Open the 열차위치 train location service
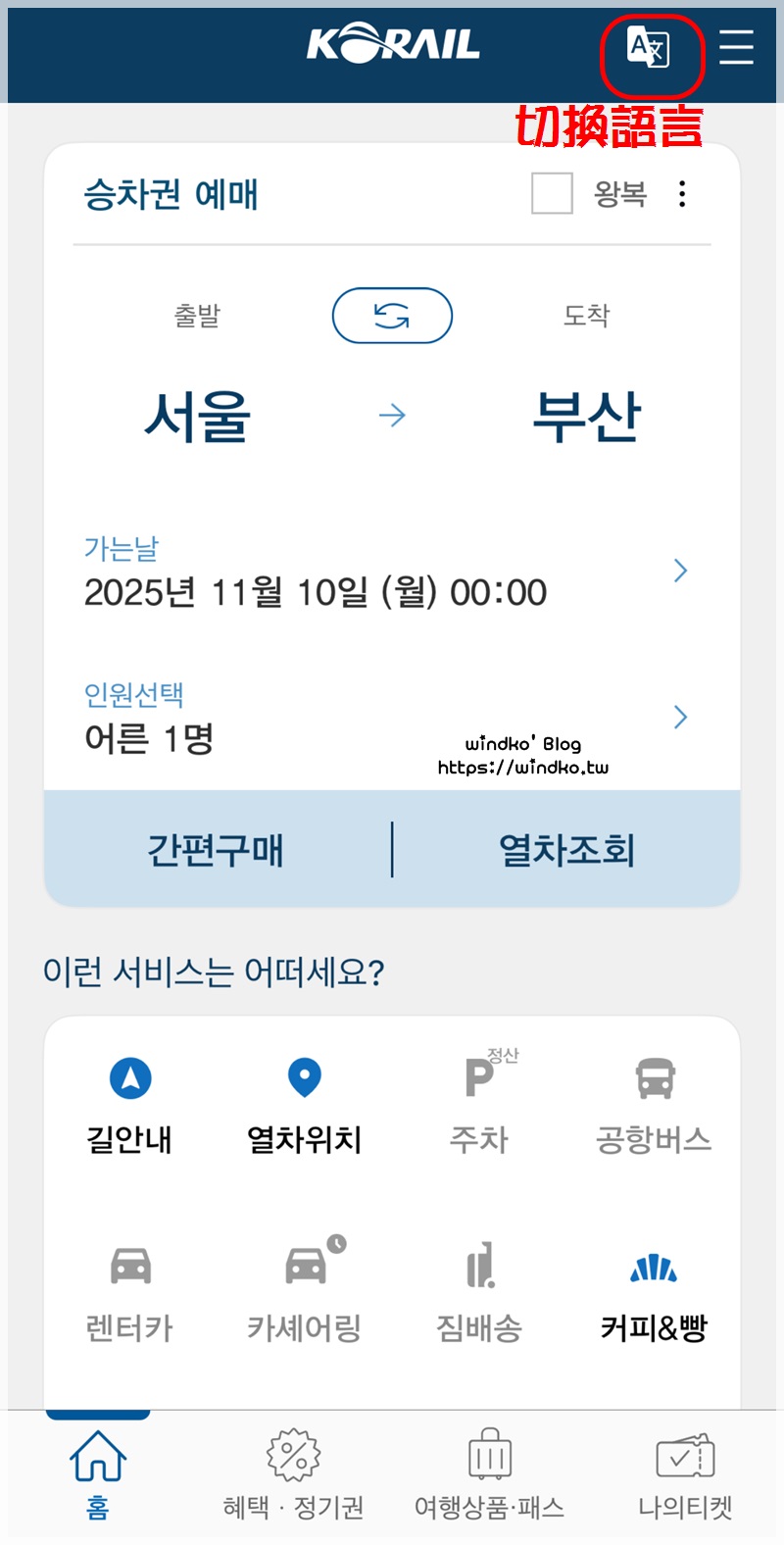The width and height of the screenshot is (784, 1545). coord(305,1106)
